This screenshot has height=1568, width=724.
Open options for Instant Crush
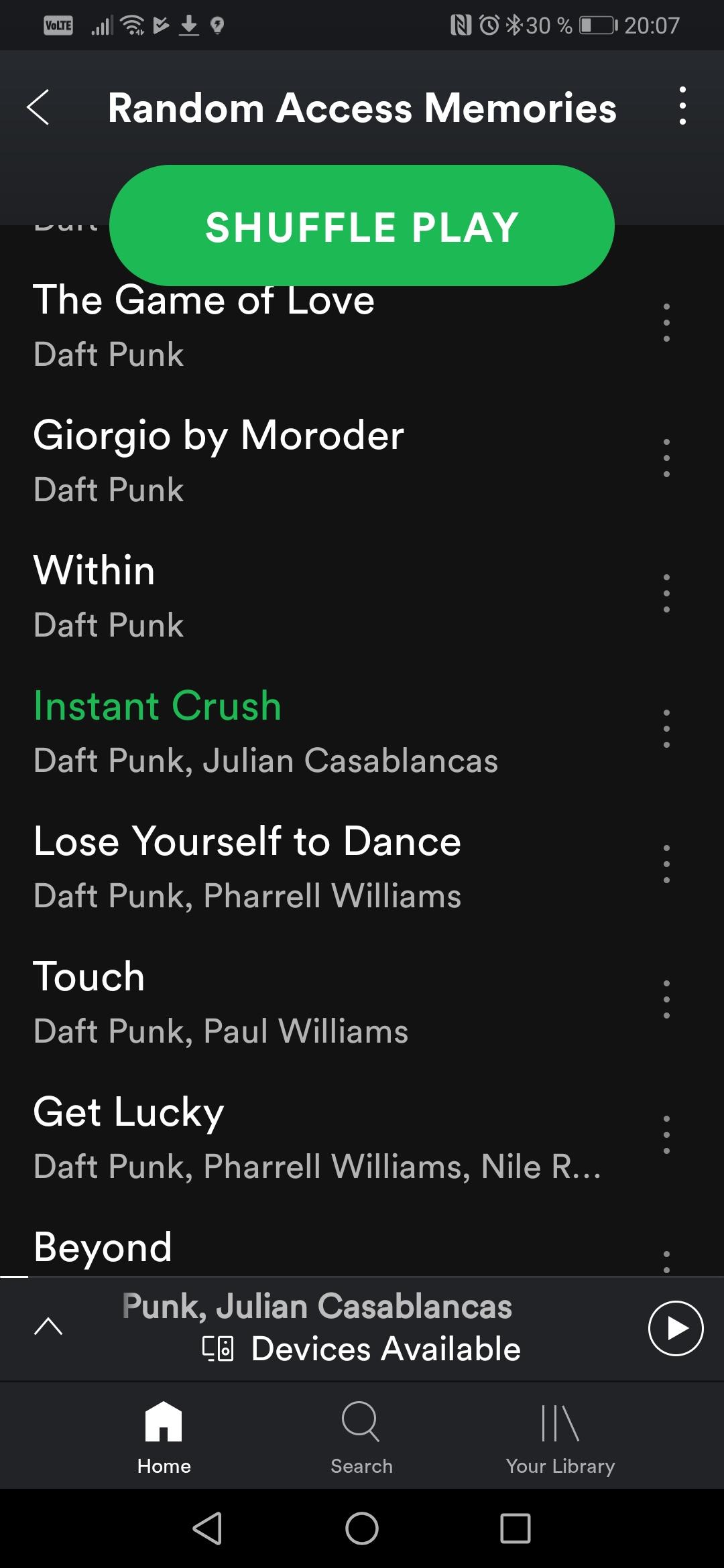666,729
